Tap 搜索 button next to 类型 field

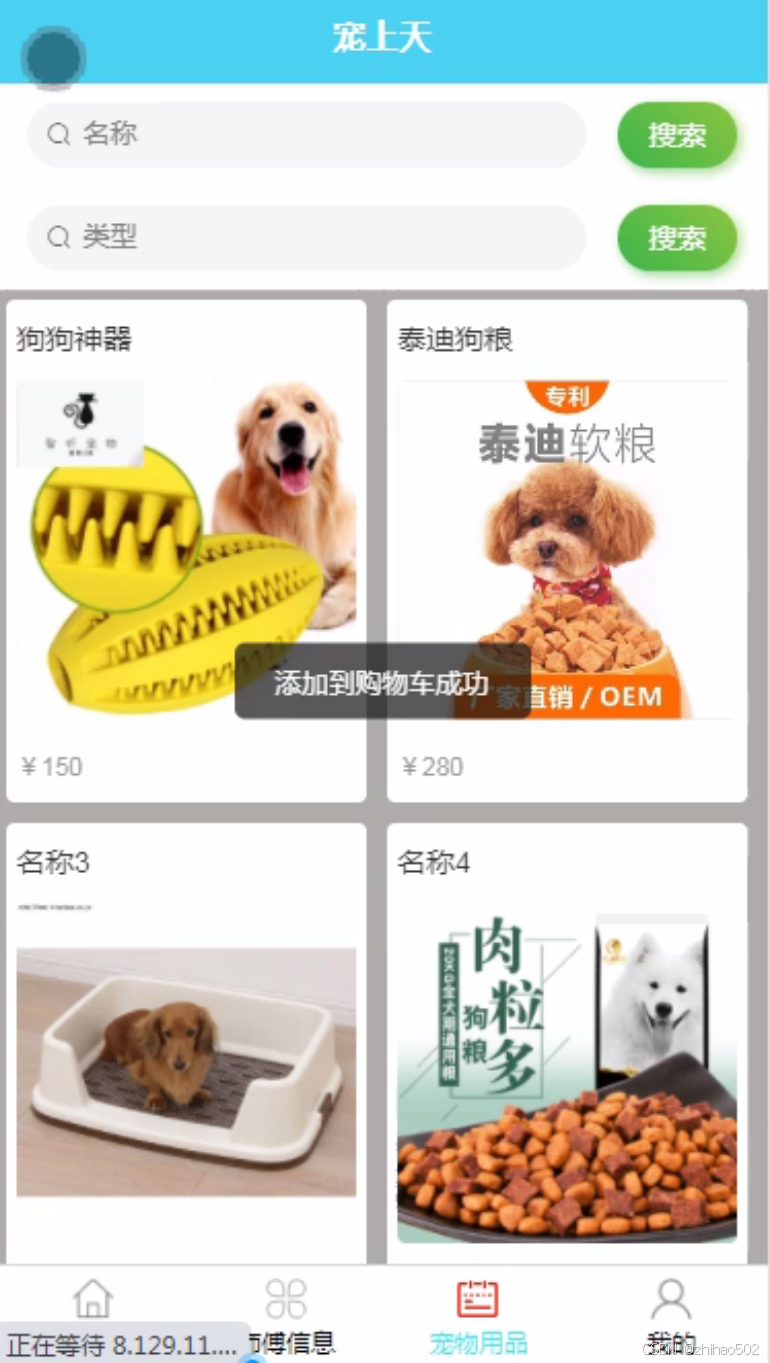click(677, 237)
